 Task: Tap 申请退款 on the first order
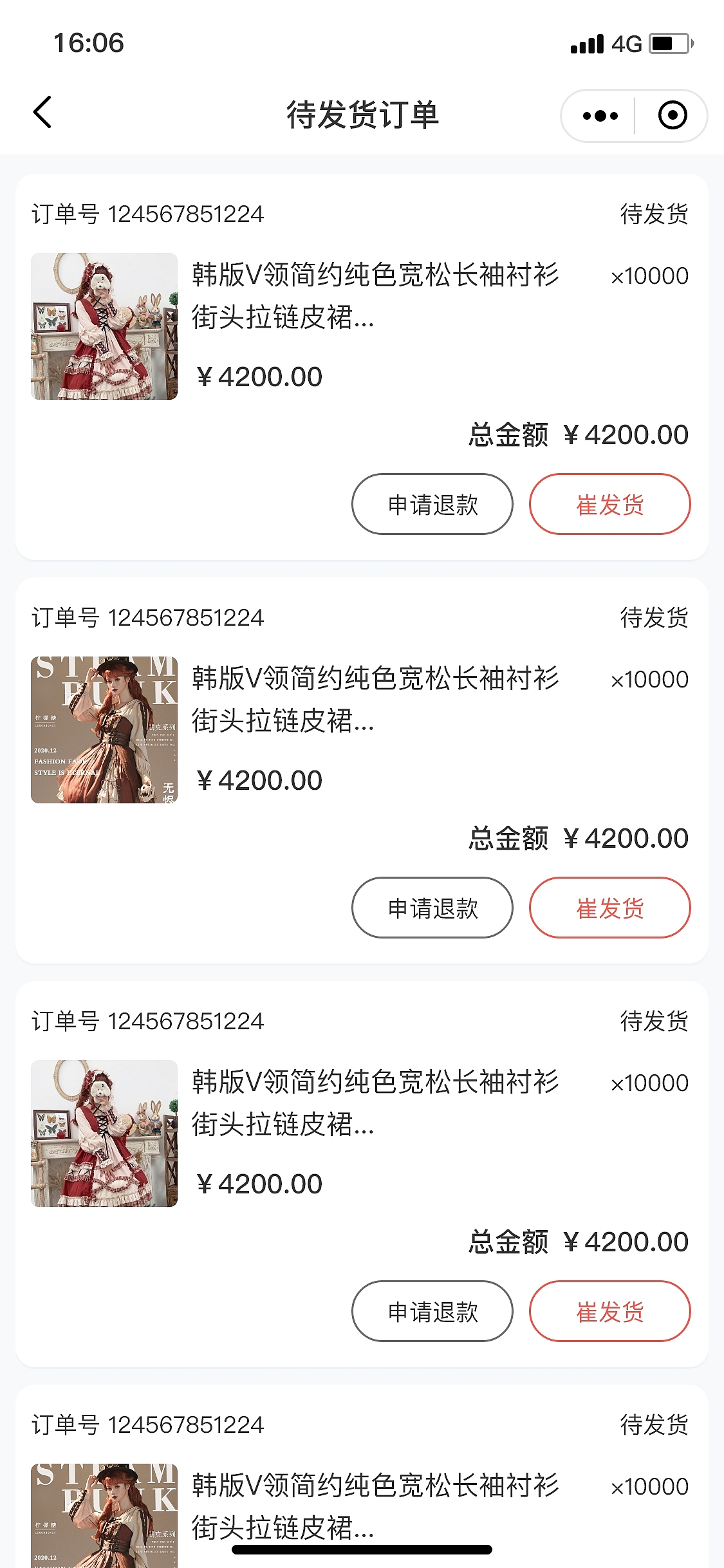pyautogui.click(x=432, y=505)
